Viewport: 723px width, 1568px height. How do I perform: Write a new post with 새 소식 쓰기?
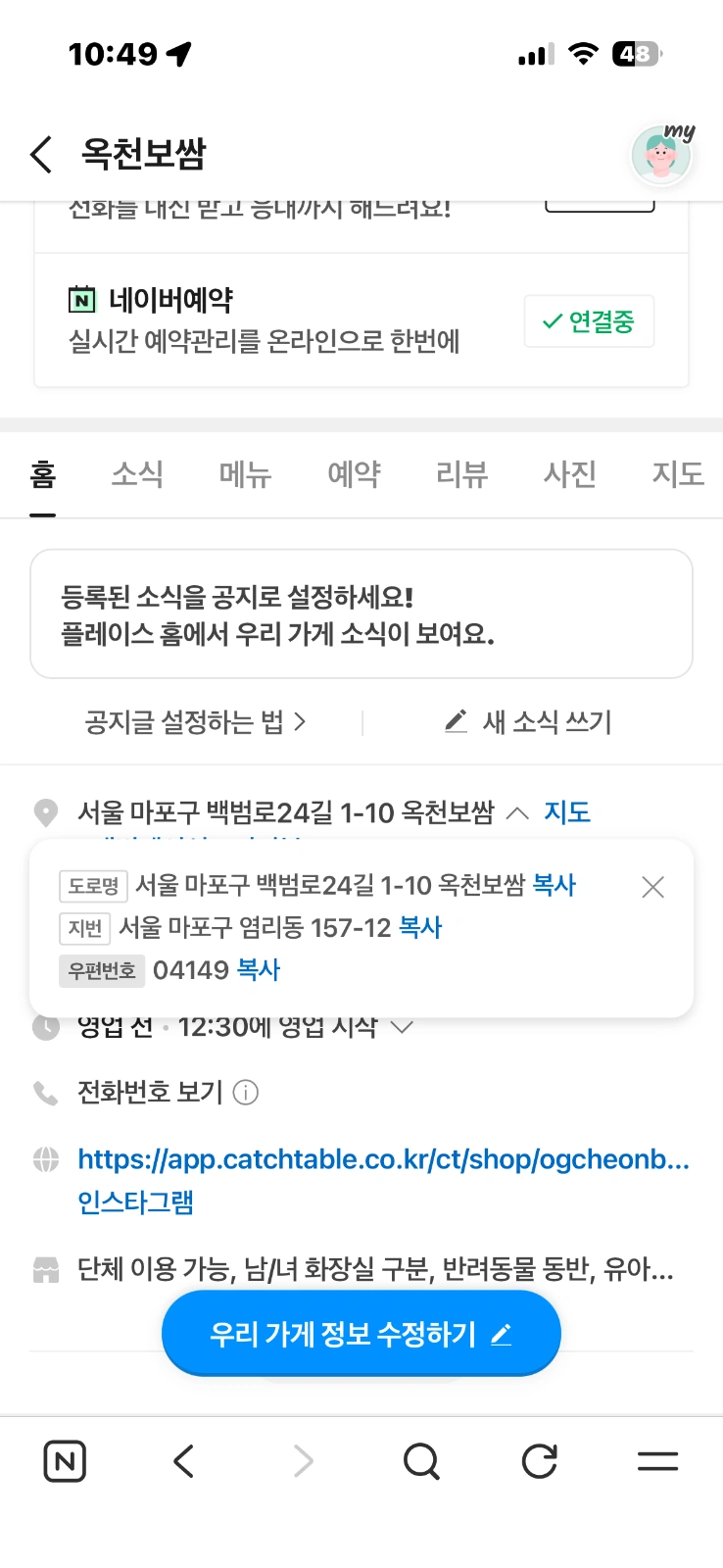528,722
